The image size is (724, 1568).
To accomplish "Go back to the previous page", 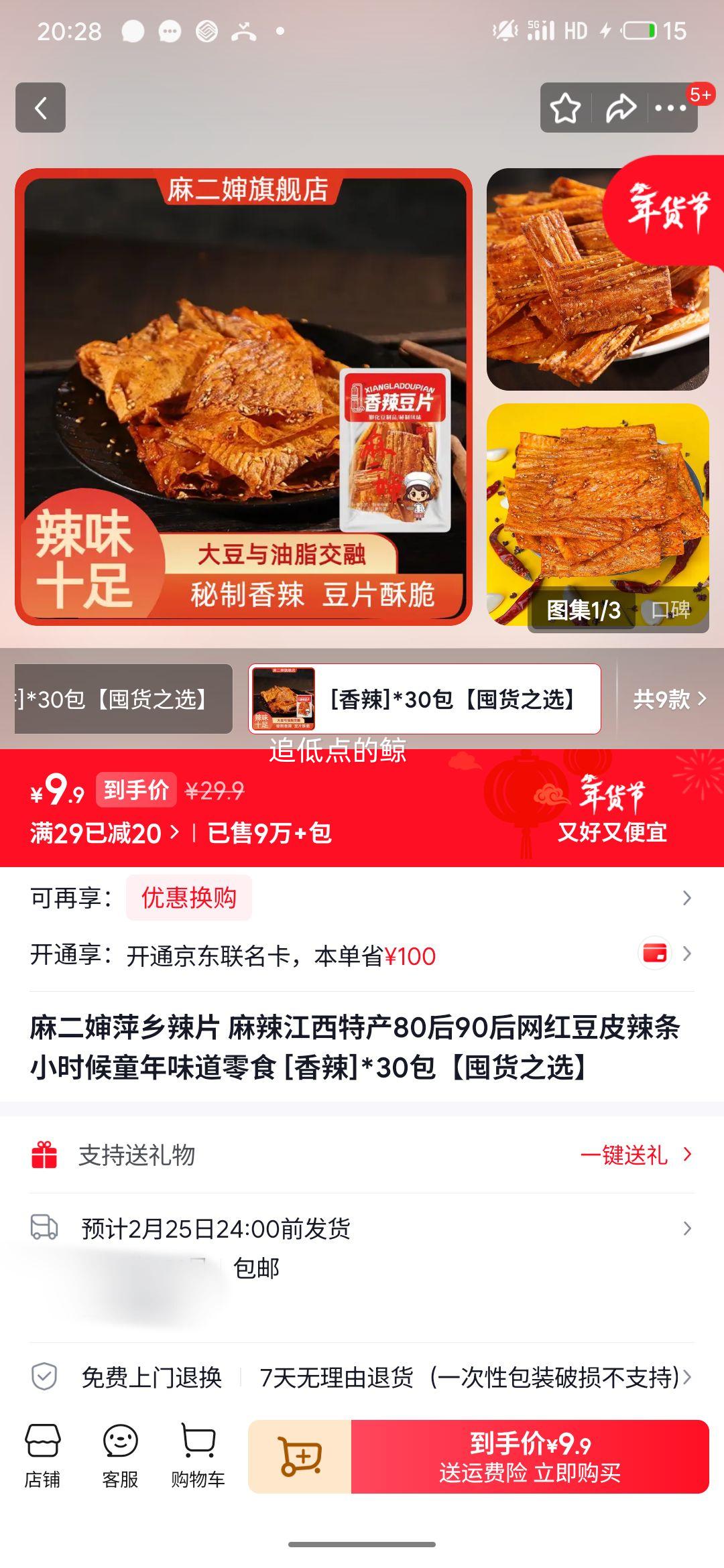I will (40, 107).
